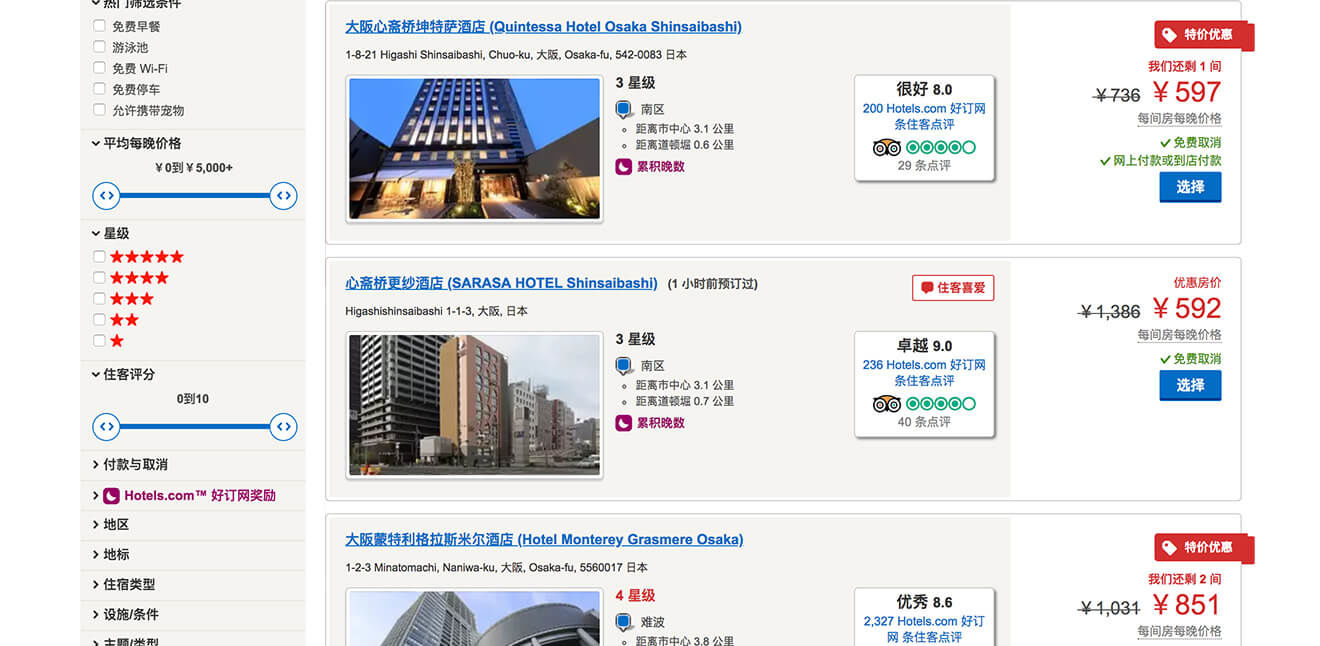
Task: Enable the 免费 Wi-Fi filter
Action: tap(99, 68)
